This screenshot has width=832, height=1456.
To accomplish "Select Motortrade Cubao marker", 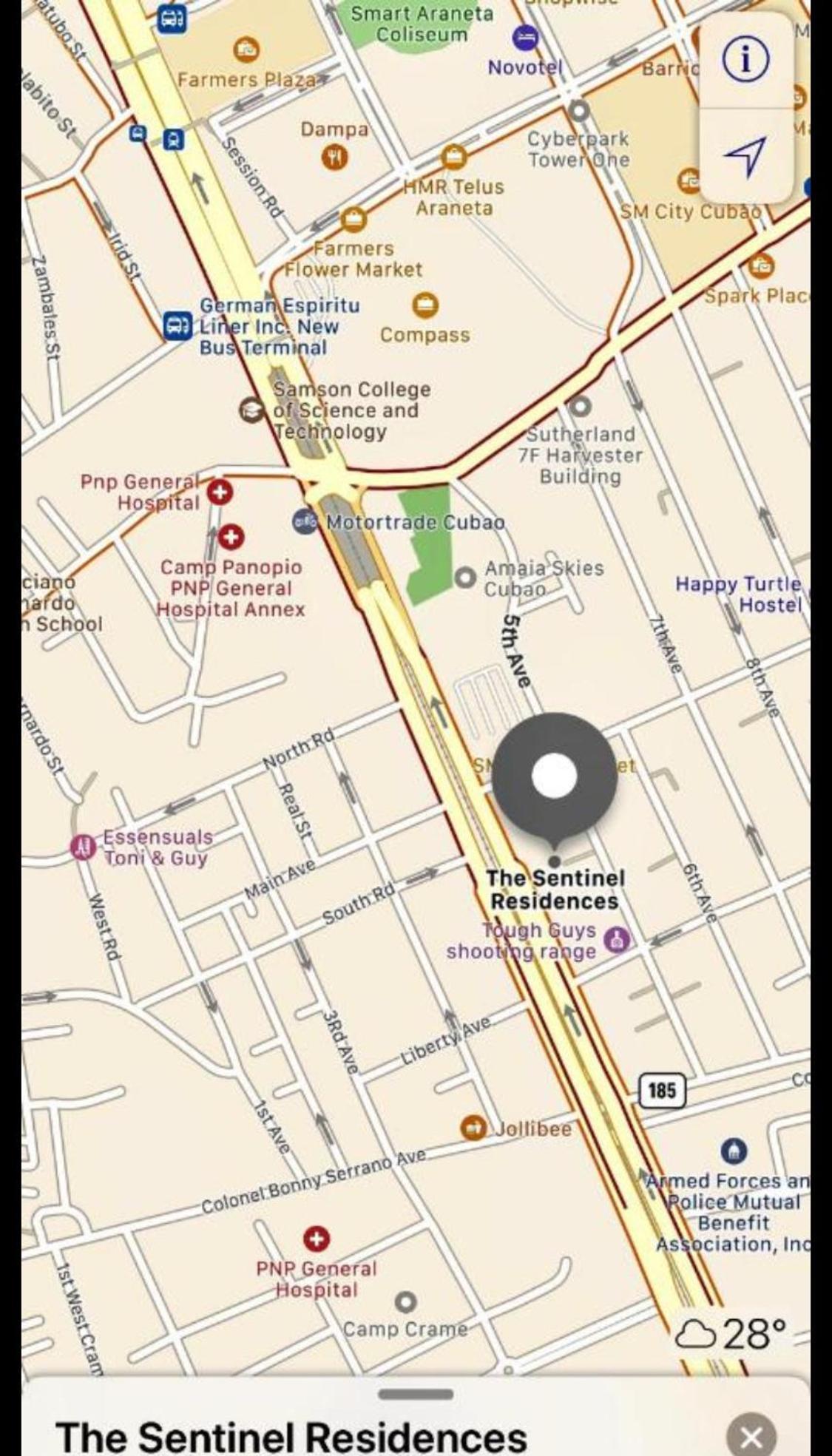I will click(x=304, y=521).
